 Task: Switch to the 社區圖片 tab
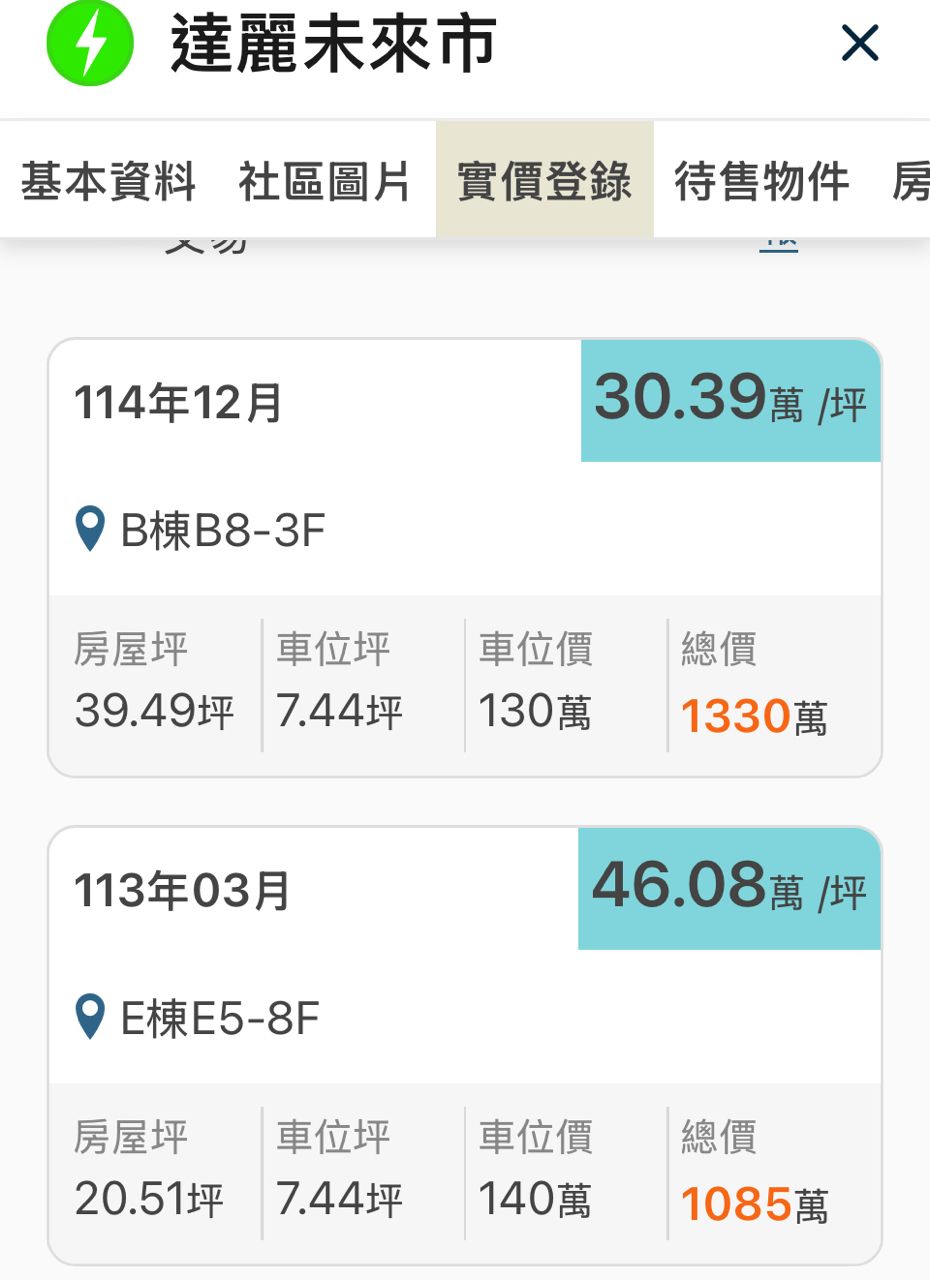(x=323, y=183)
